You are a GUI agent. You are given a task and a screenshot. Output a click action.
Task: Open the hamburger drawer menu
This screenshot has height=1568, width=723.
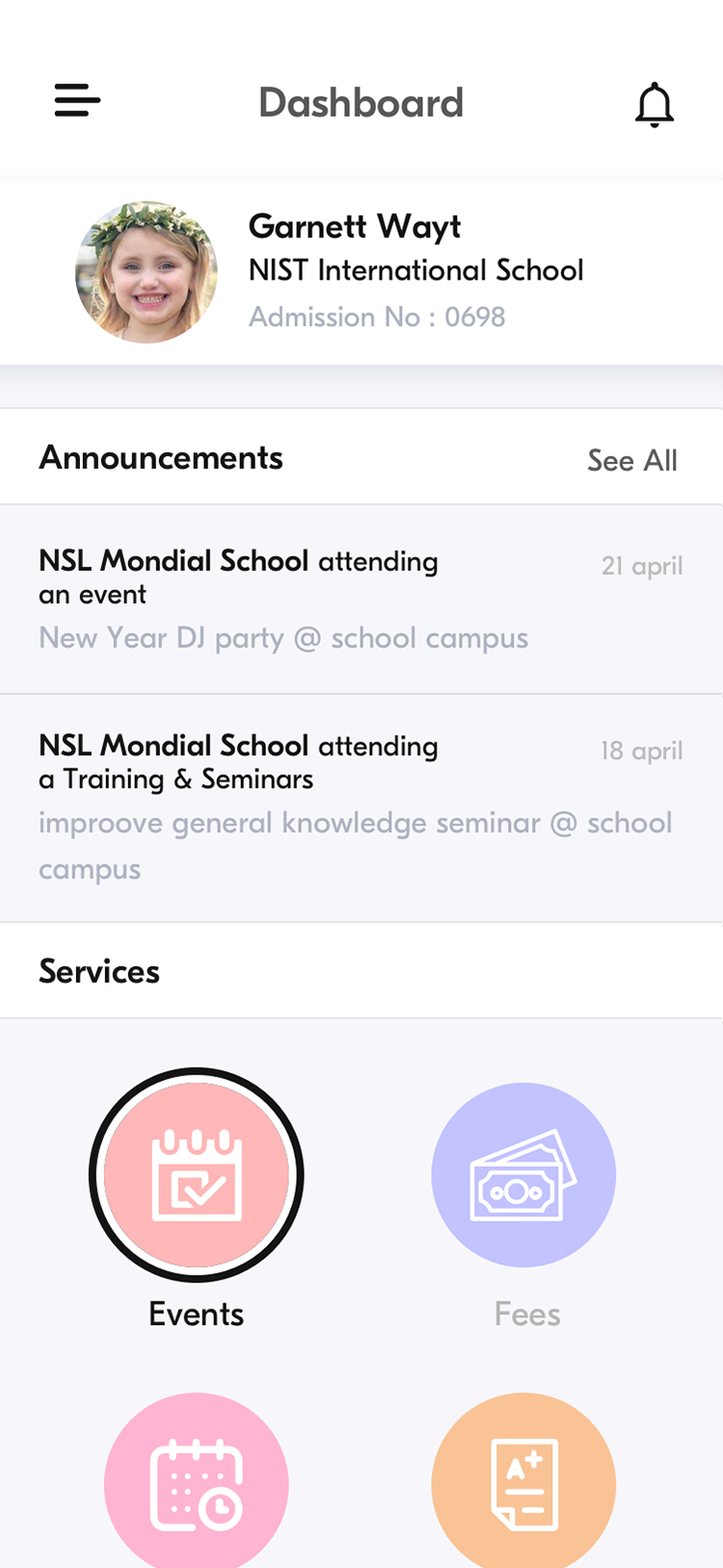coord(77,100)
